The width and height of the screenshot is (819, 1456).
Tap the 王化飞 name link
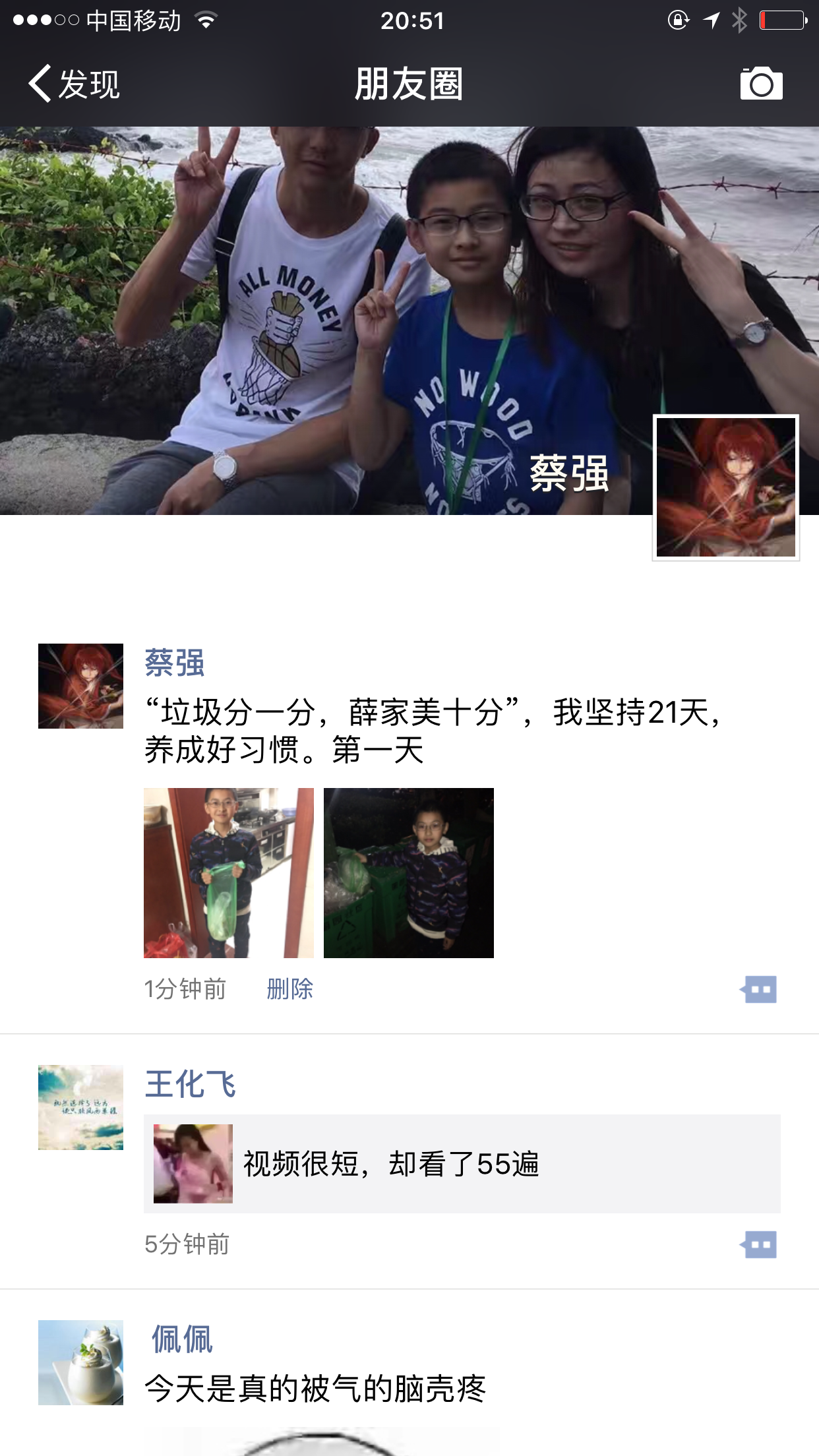point(190,1084)
